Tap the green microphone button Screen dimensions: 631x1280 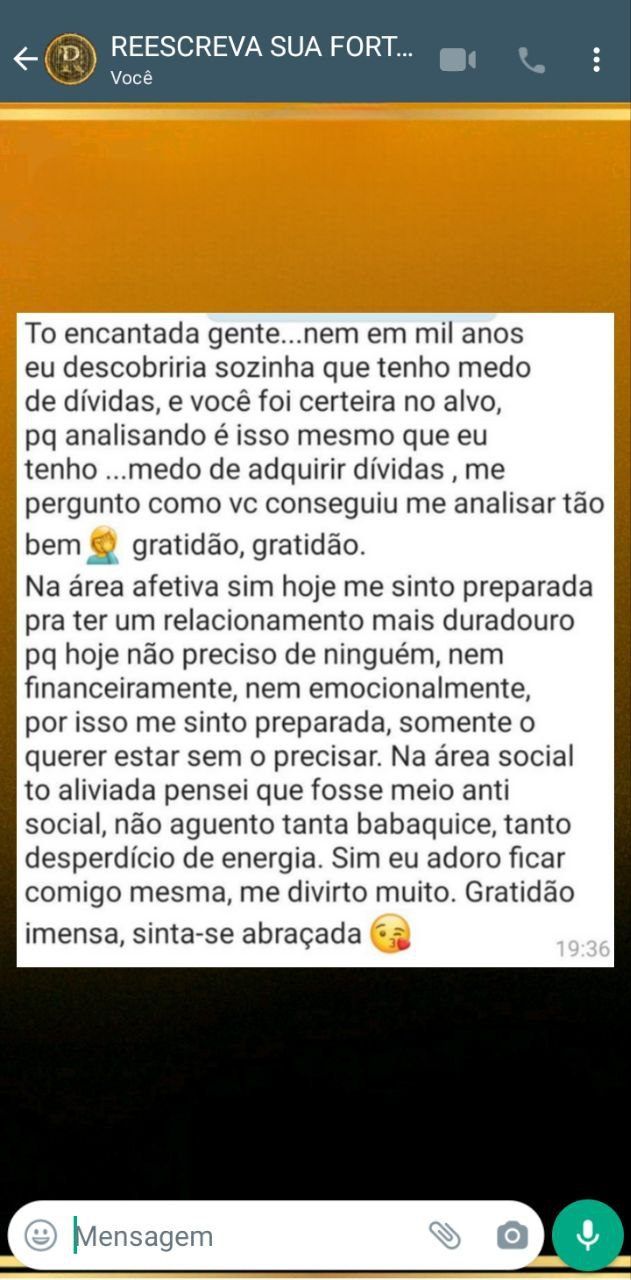point(588,1235)
